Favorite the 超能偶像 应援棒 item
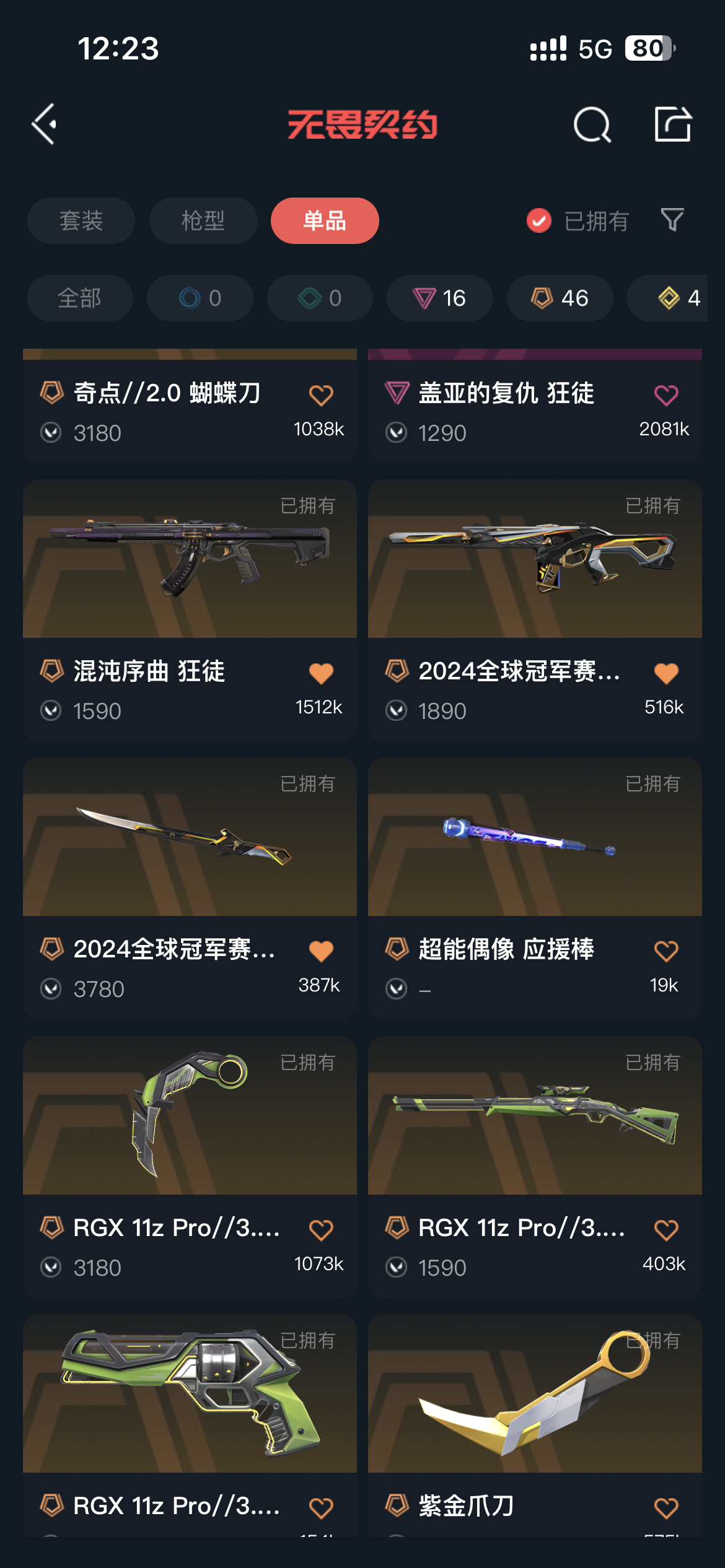This screenshot has width=725, height=1568. pyautogui.click(x=666, y=951)
